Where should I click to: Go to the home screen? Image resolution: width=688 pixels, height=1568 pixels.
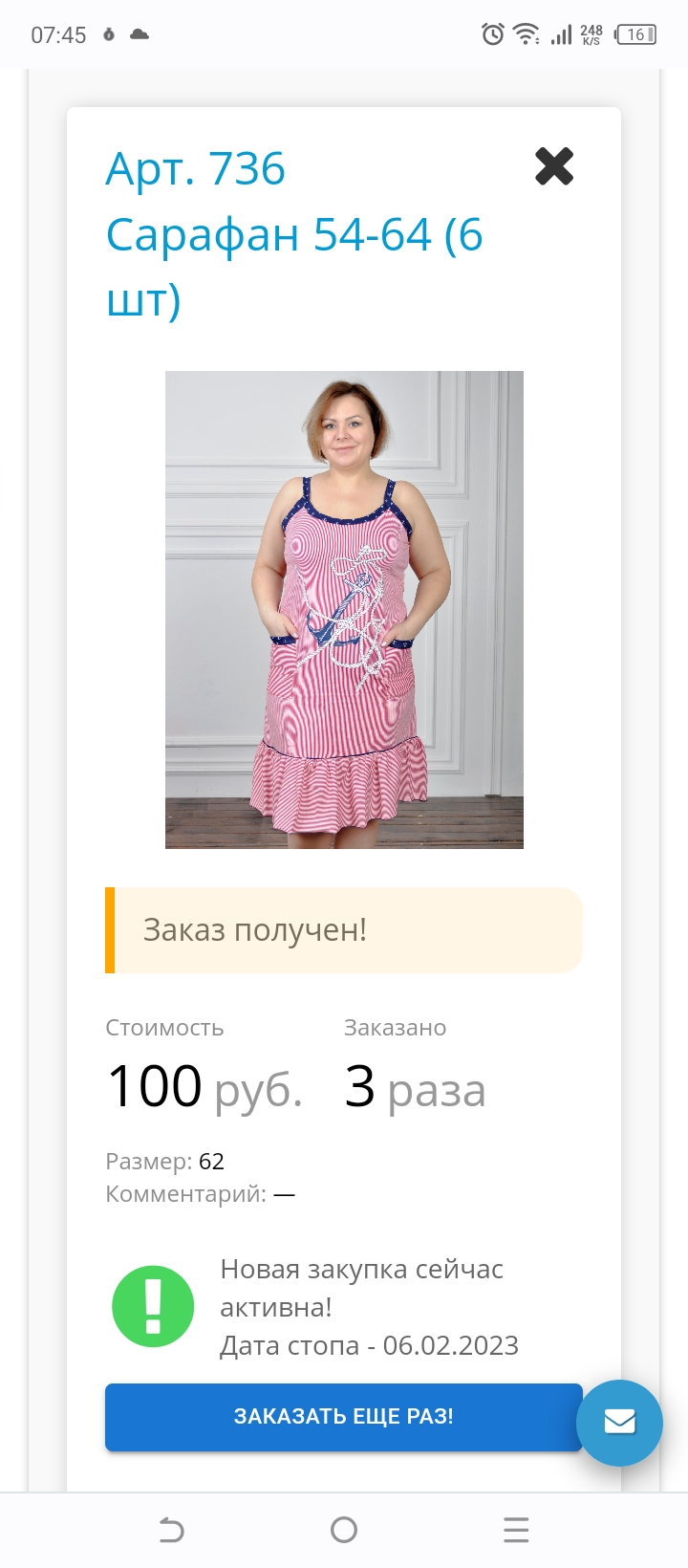pos(344,1530)
